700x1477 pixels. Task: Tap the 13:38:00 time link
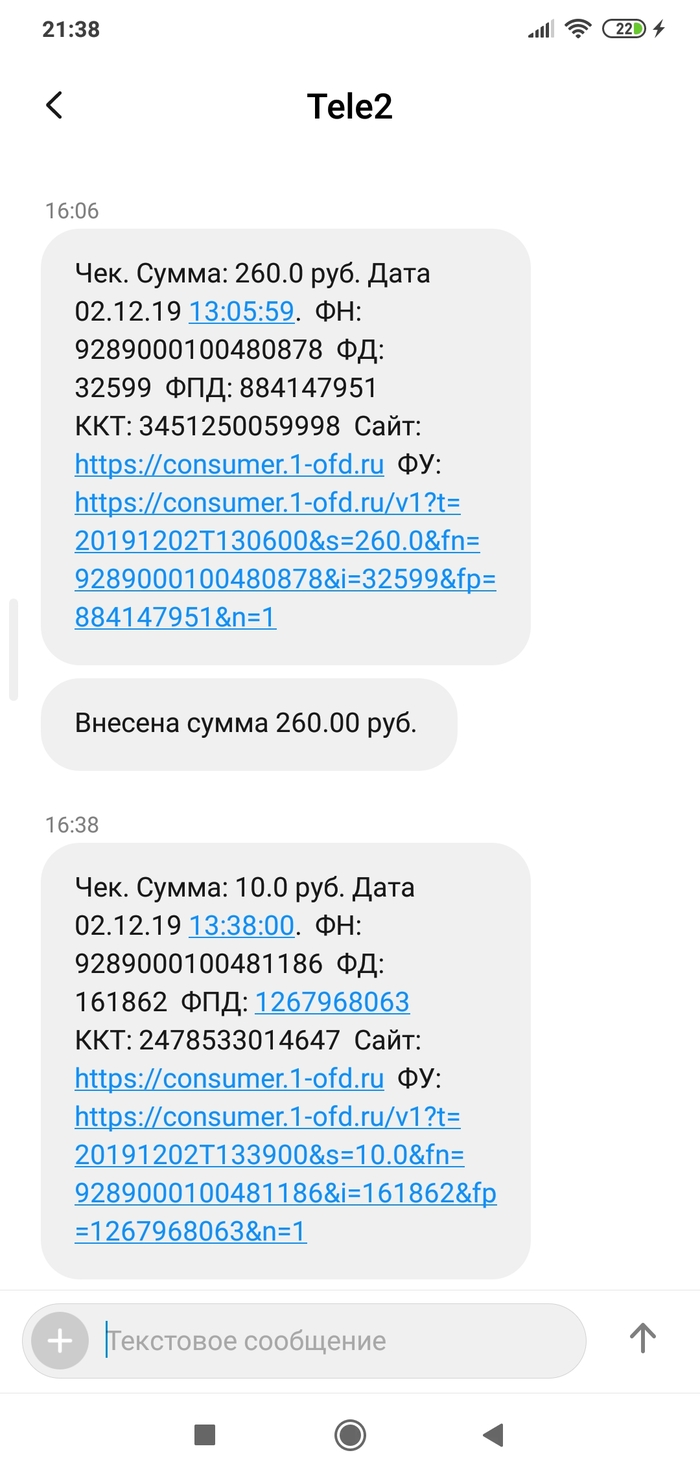tap(241, 925)
